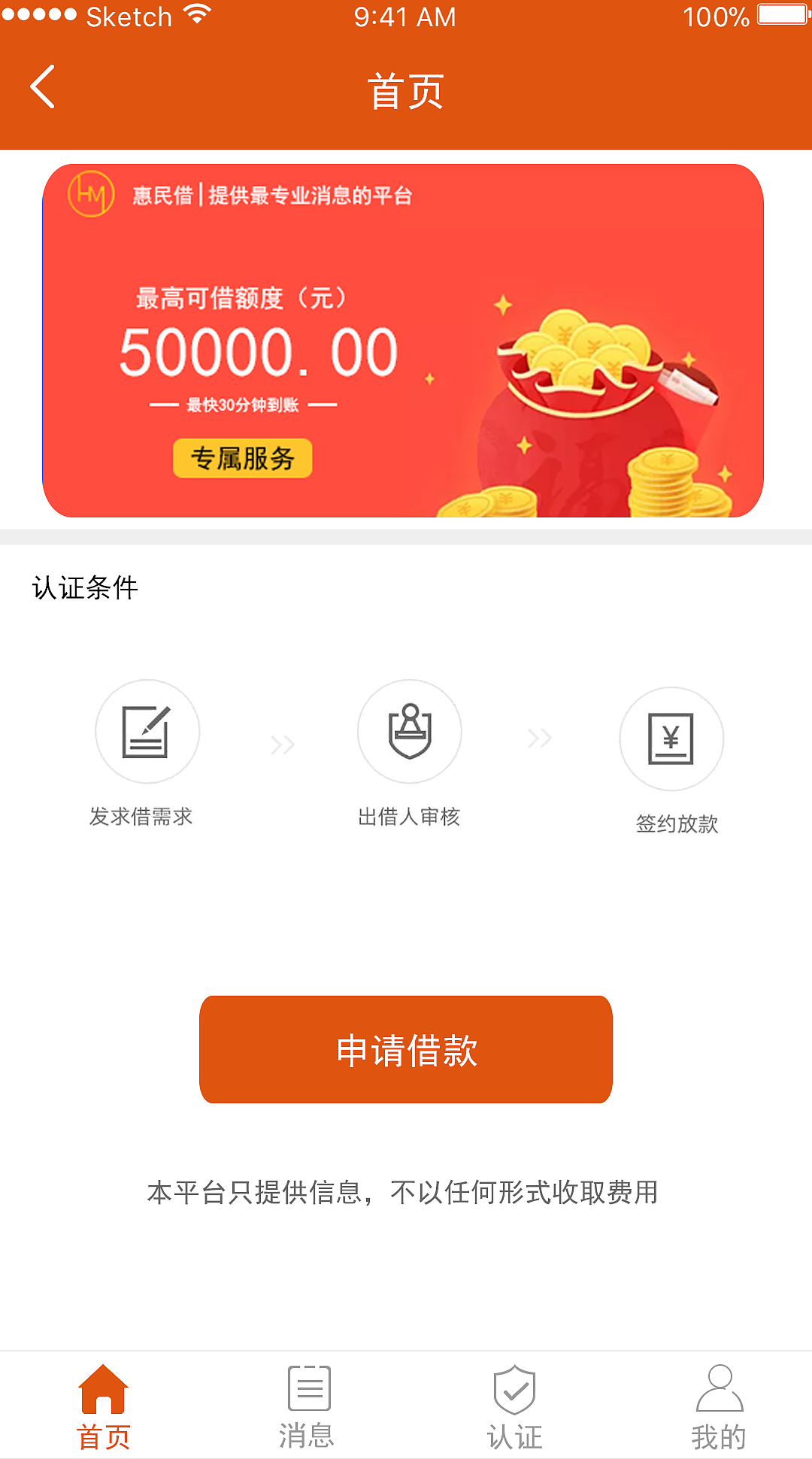
Task: Select the 发求借需求 document icon
Action: coord(147,730)
